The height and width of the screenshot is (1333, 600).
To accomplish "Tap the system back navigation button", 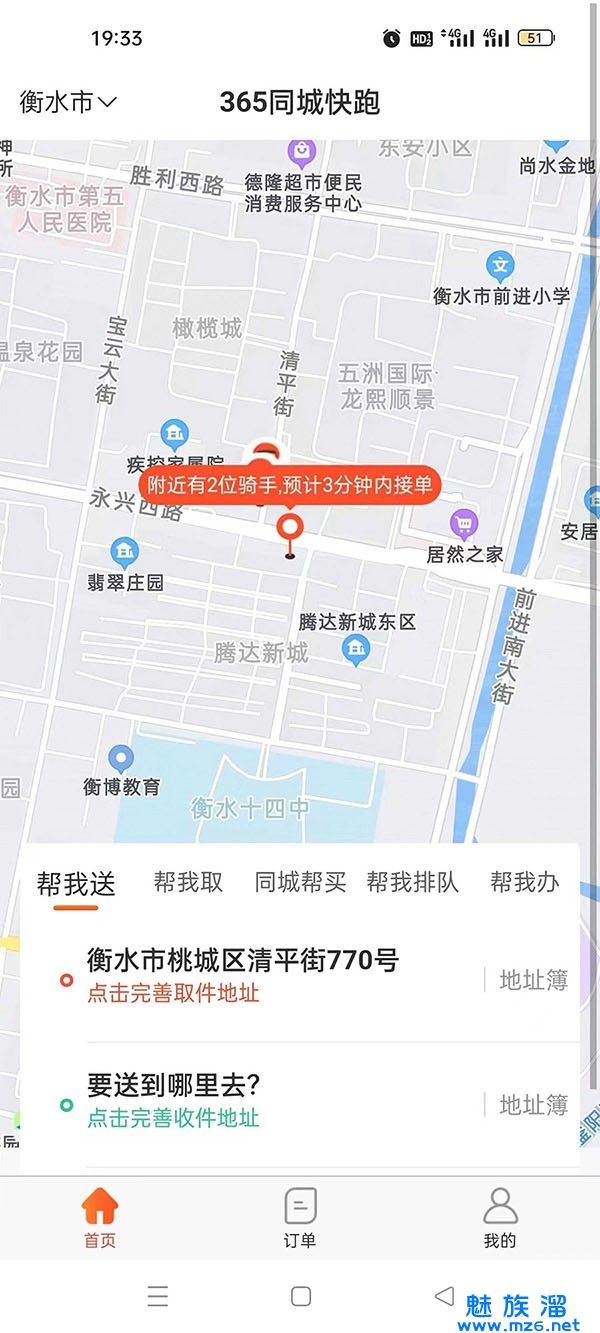I will (444, 1296).
